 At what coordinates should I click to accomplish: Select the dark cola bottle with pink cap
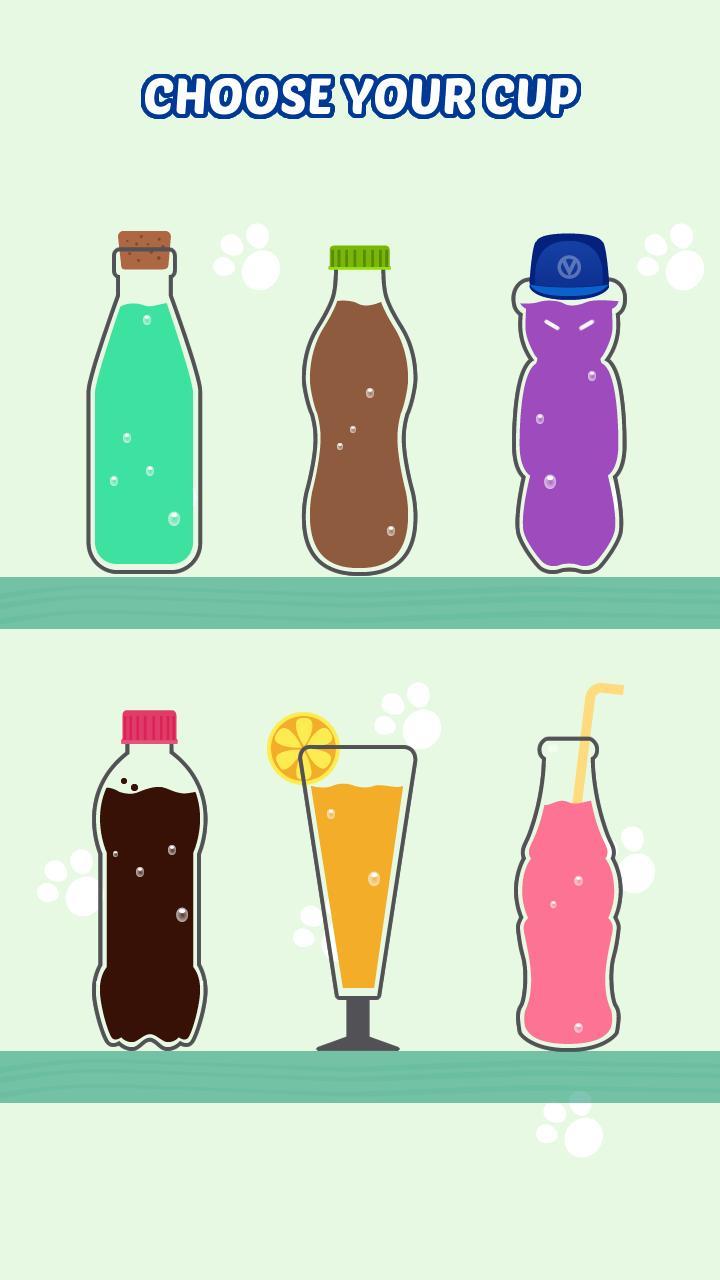(x=149, y=900)
